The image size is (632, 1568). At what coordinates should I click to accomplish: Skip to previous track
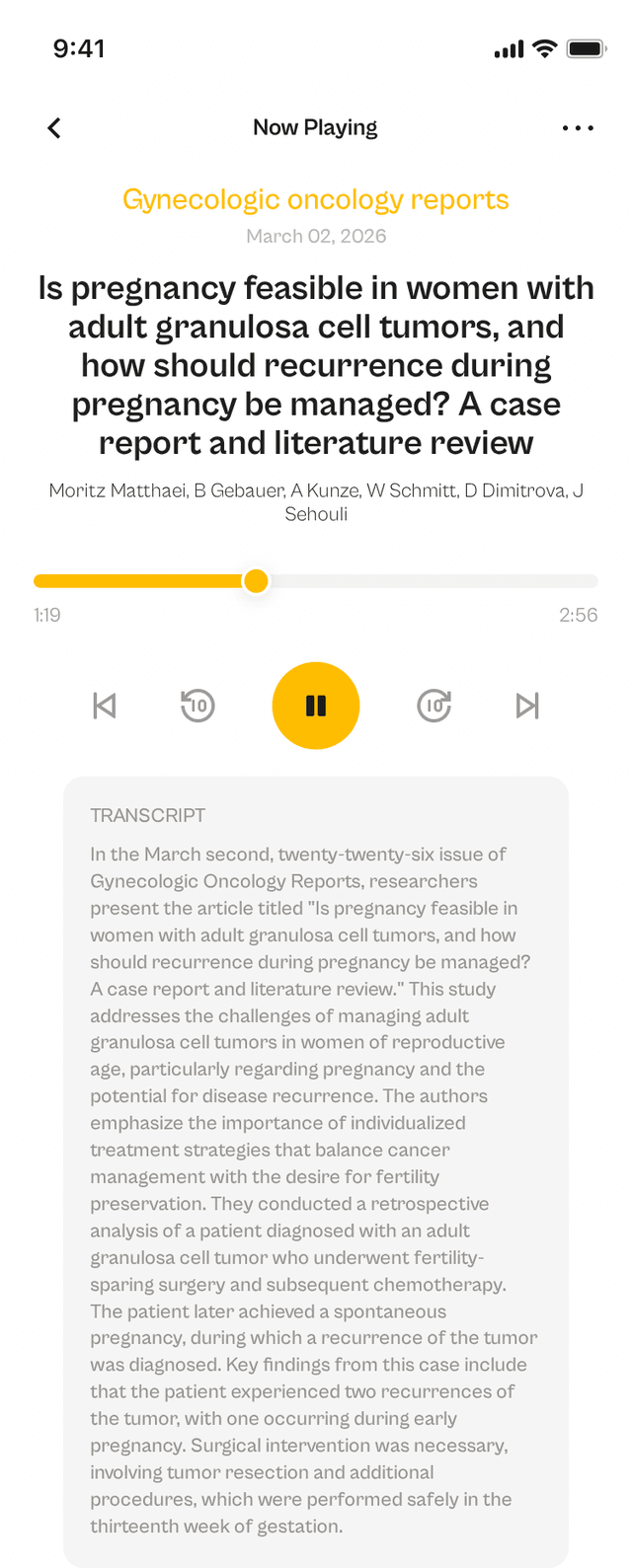[105, 706]
